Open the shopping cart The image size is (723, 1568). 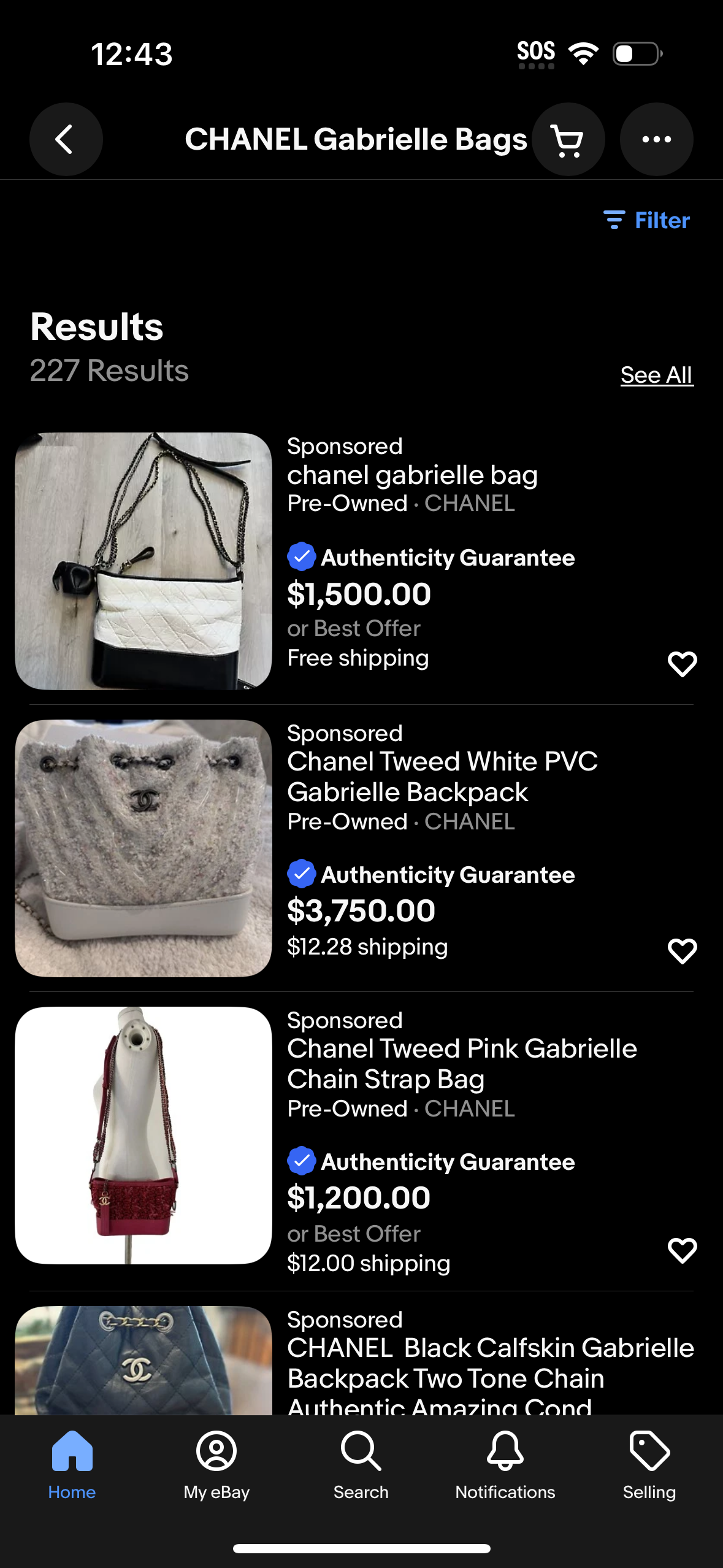coord(567,139)
